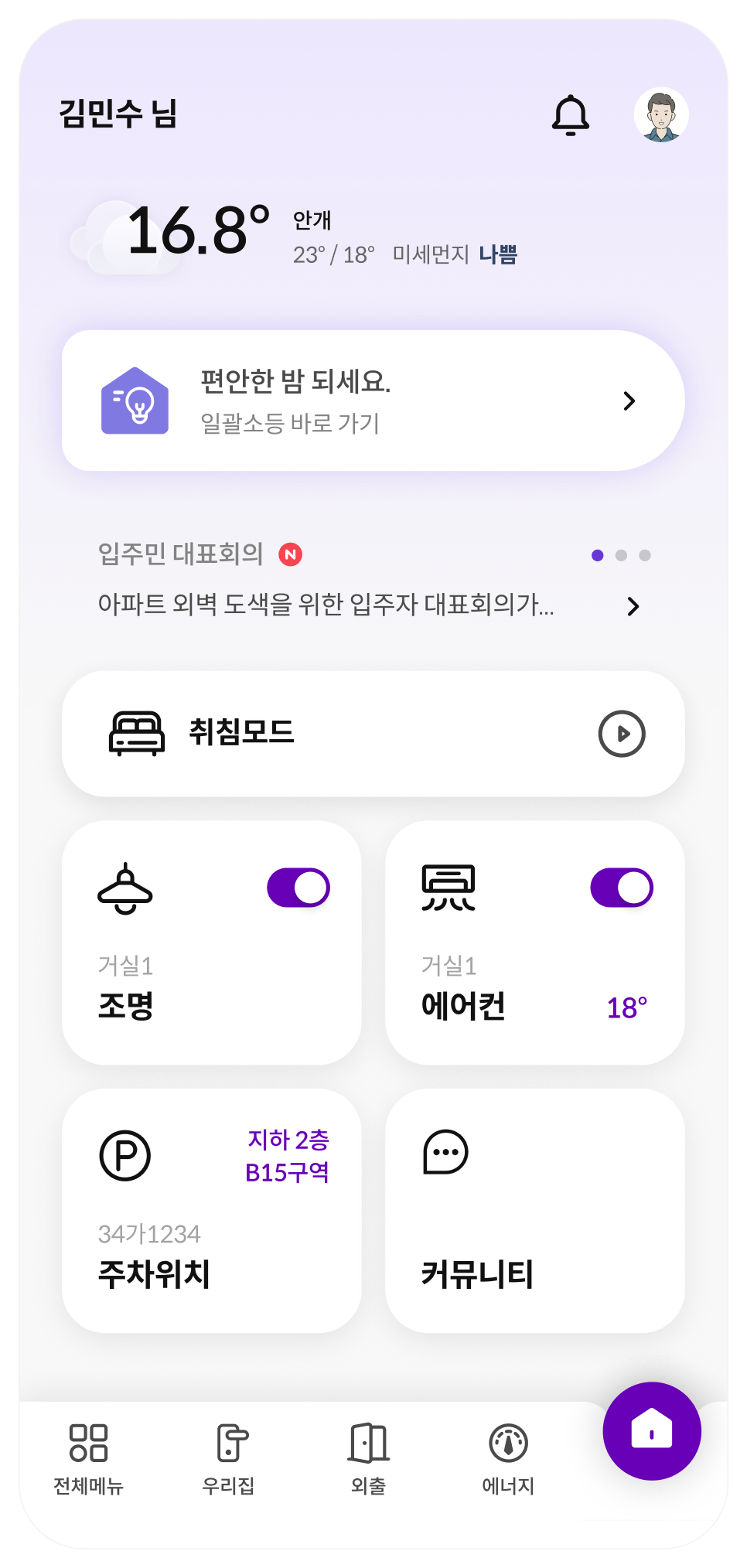The image size is (747, 1568).
Task: Open the notifications bell
Action: pyautogui.click(x=571, y=115)
